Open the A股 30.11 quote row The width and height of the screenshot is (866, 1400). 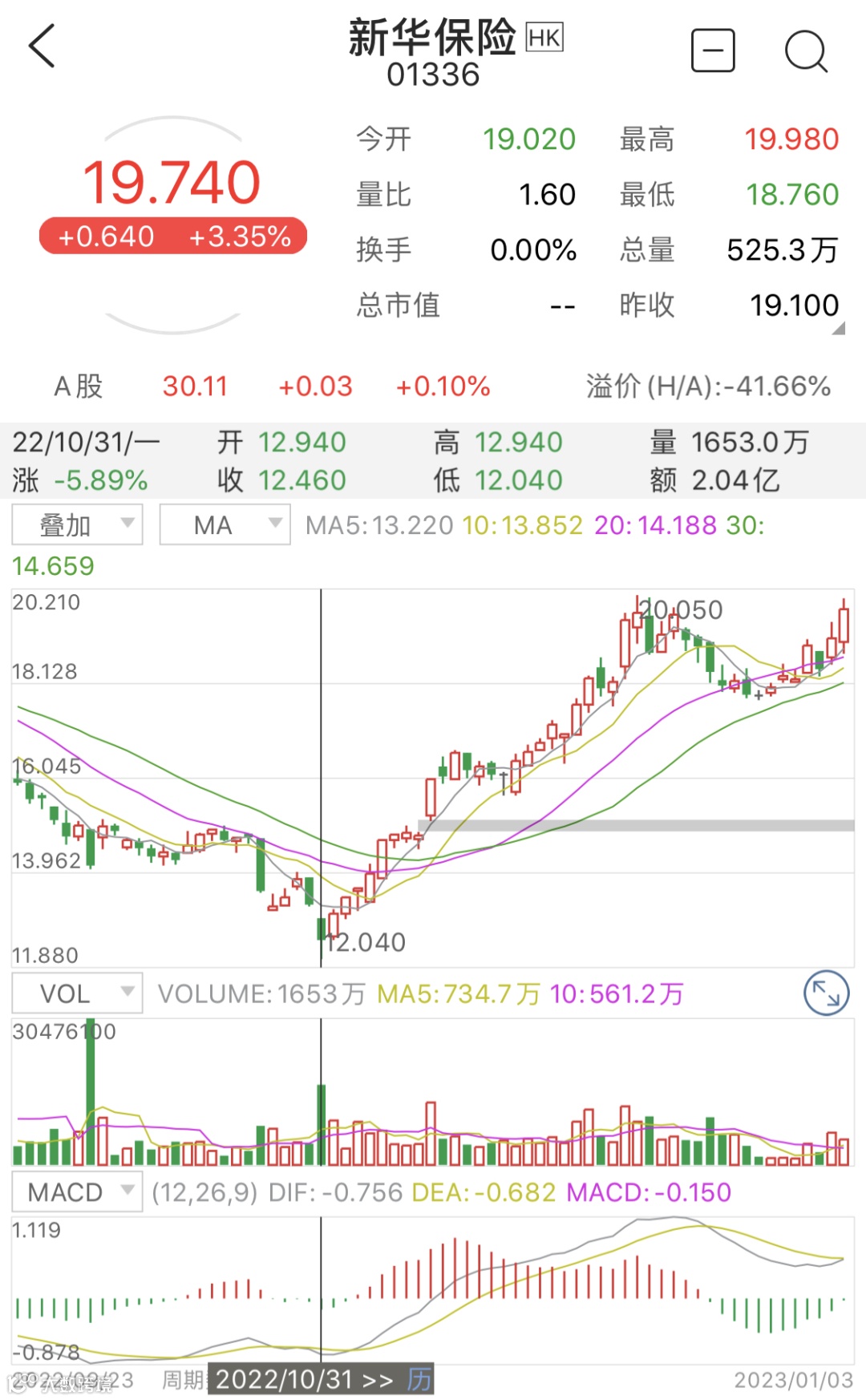[x=273, y=386]
